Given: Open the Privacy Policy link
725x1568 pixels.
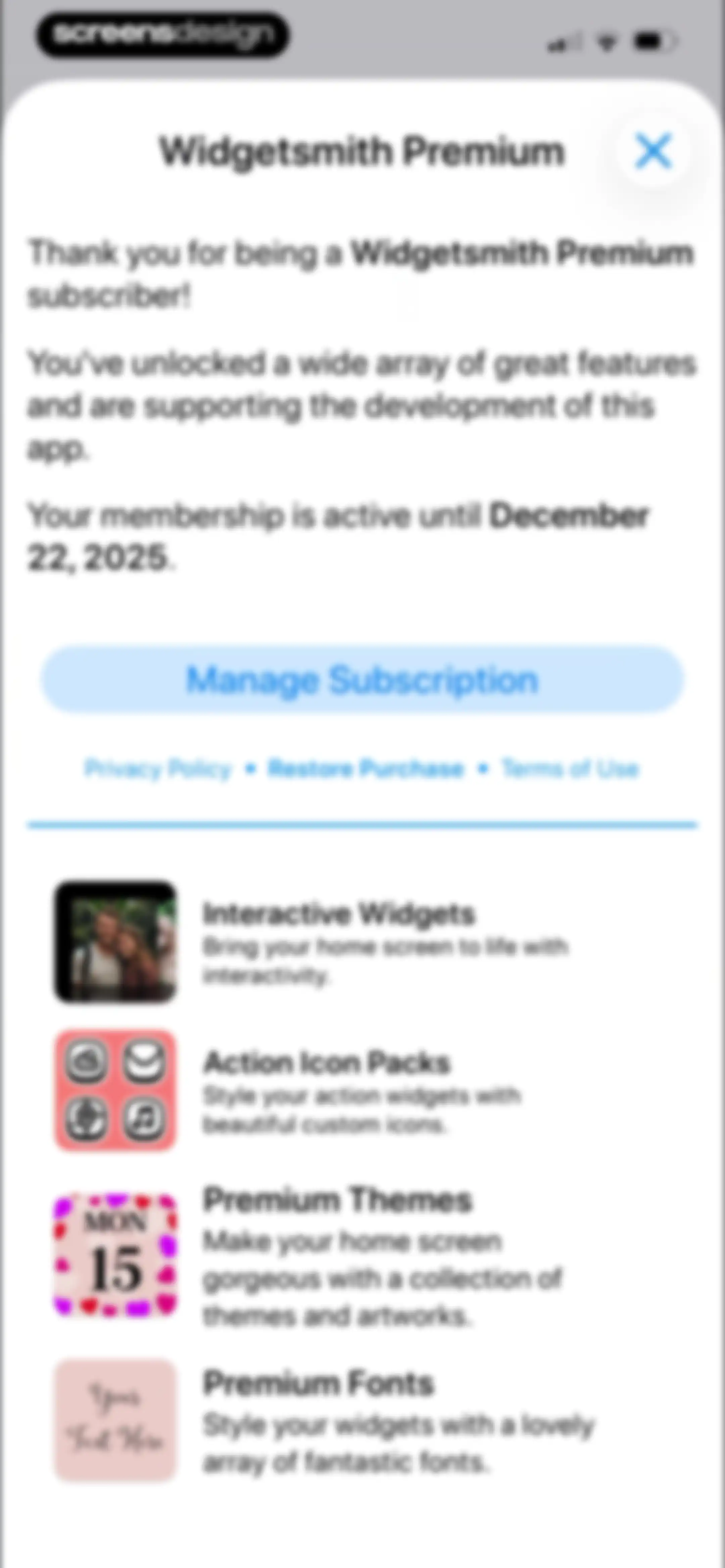Looking at the screenshot, I should pos(158,768).
